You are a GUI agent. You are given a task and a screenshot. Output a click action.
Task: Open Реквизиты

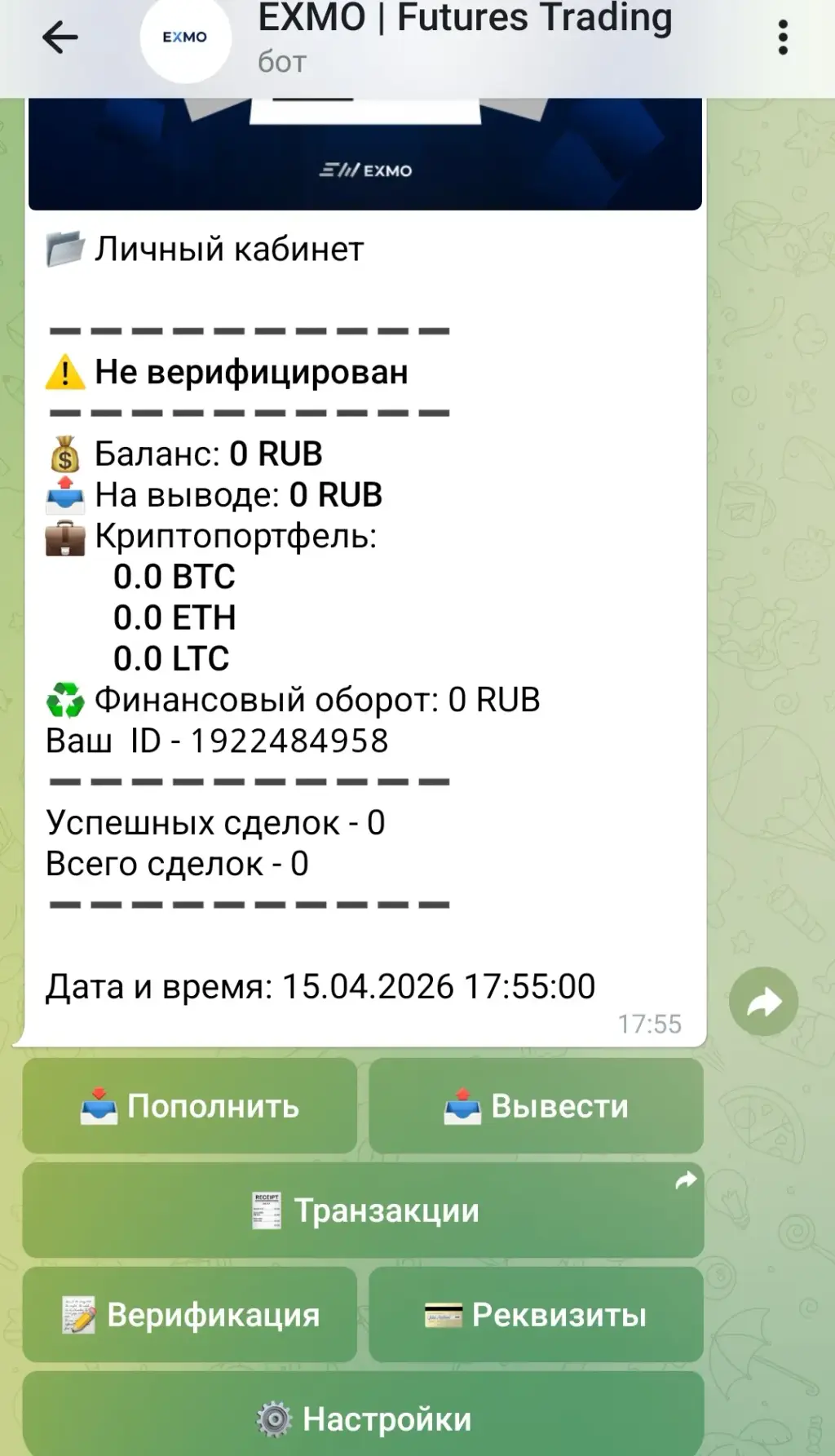point(537,1315)
